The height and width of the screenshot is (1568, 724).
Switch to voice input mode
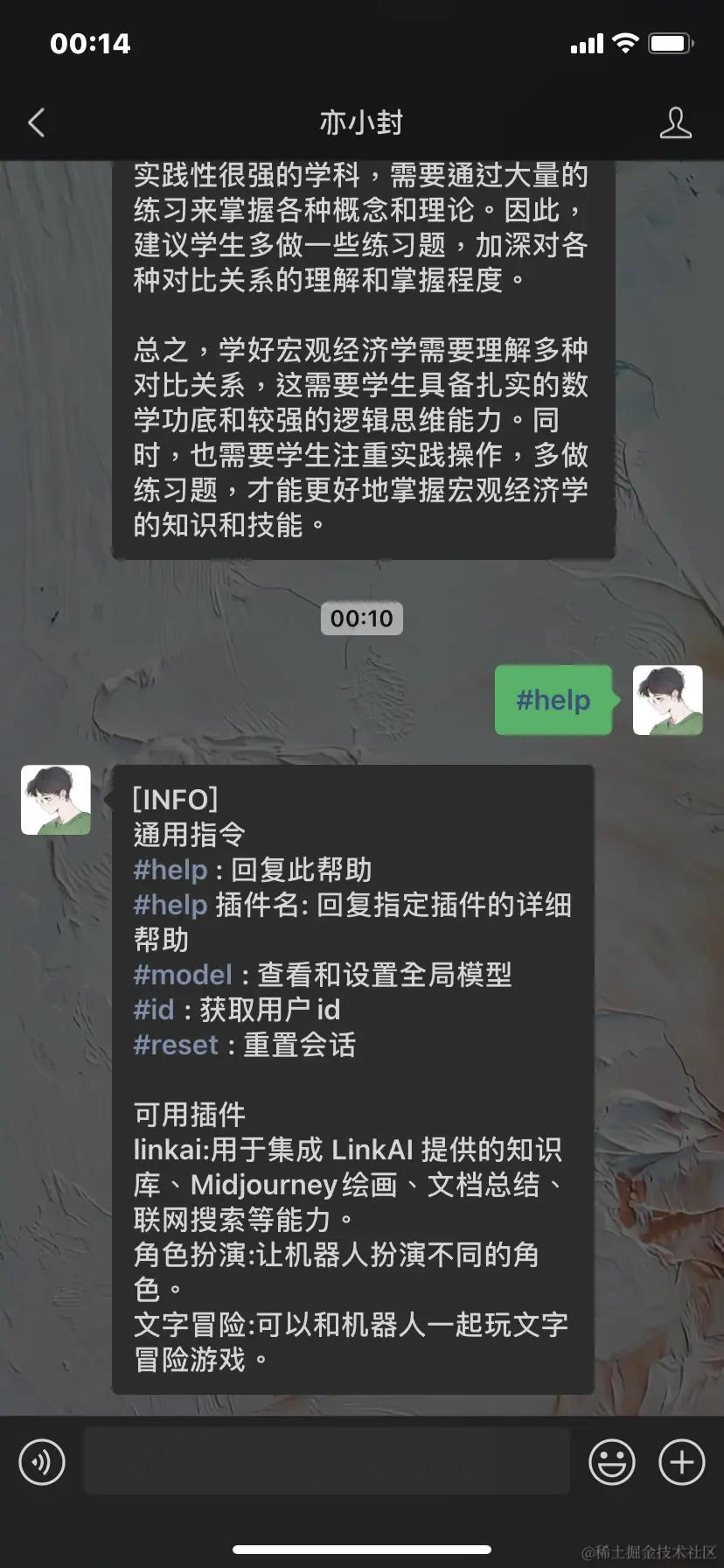pos(42,1461)
